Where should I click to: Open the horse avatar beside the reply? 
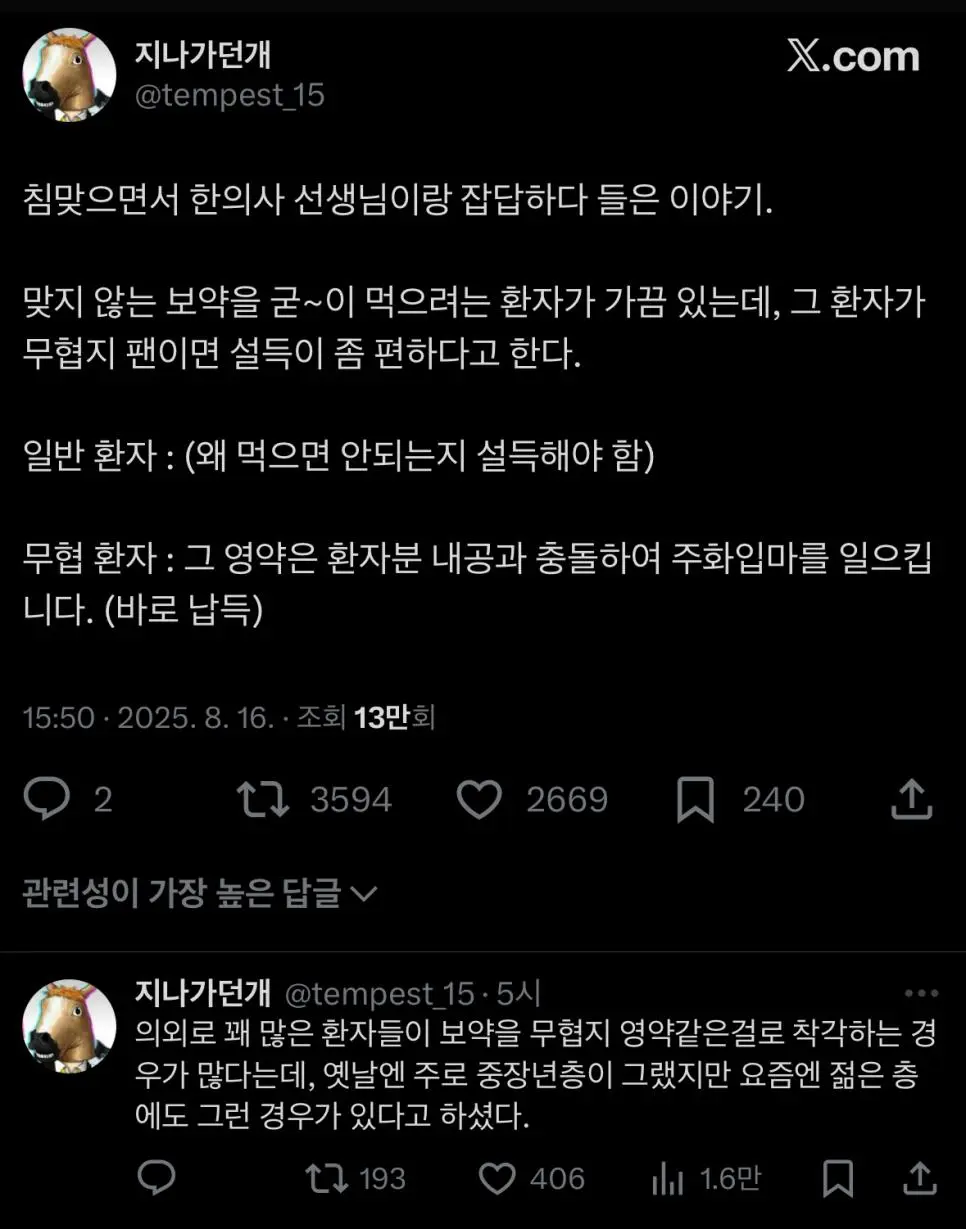coord(69,1026)
